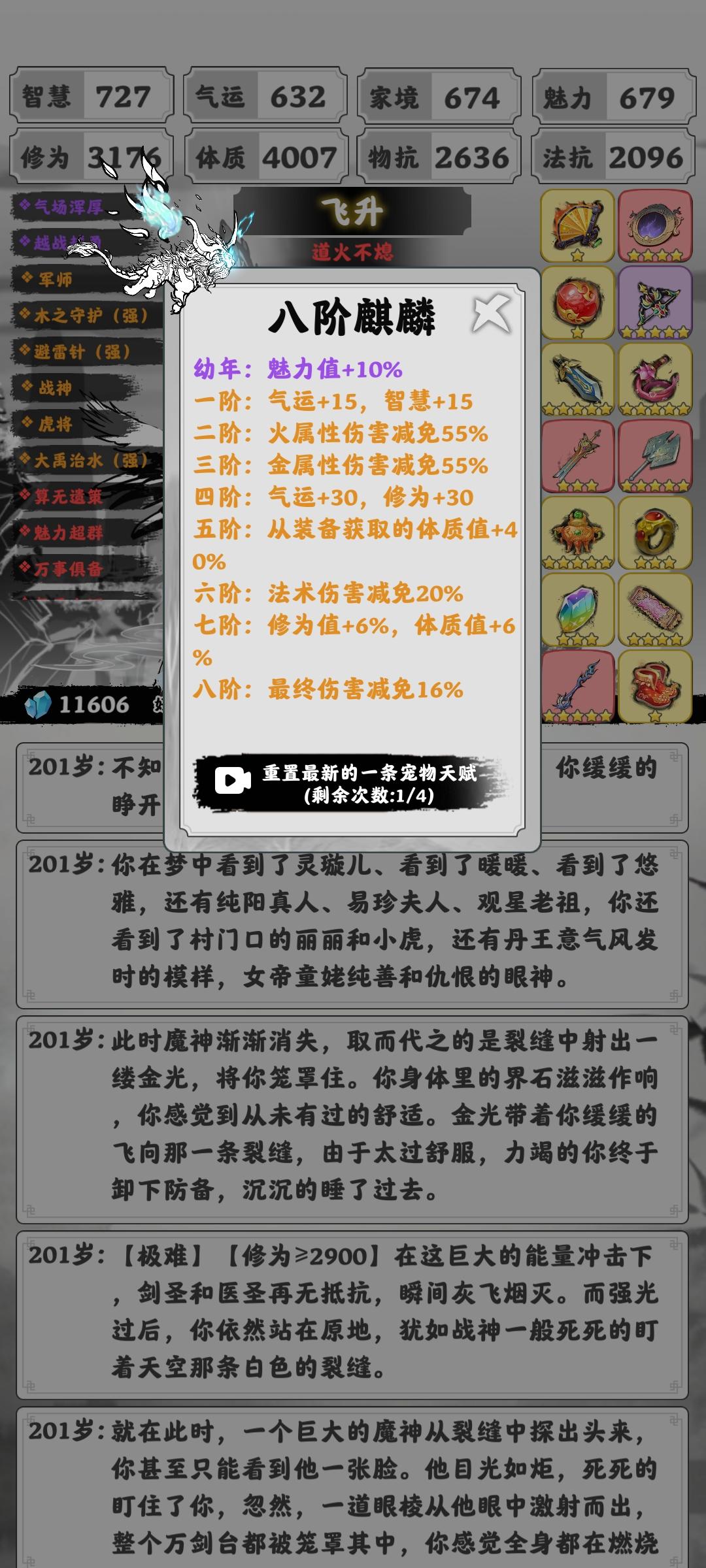Open the folding fan equipment slot
Viewport: 706px width, 1568px height.
[x=577, y=225]
